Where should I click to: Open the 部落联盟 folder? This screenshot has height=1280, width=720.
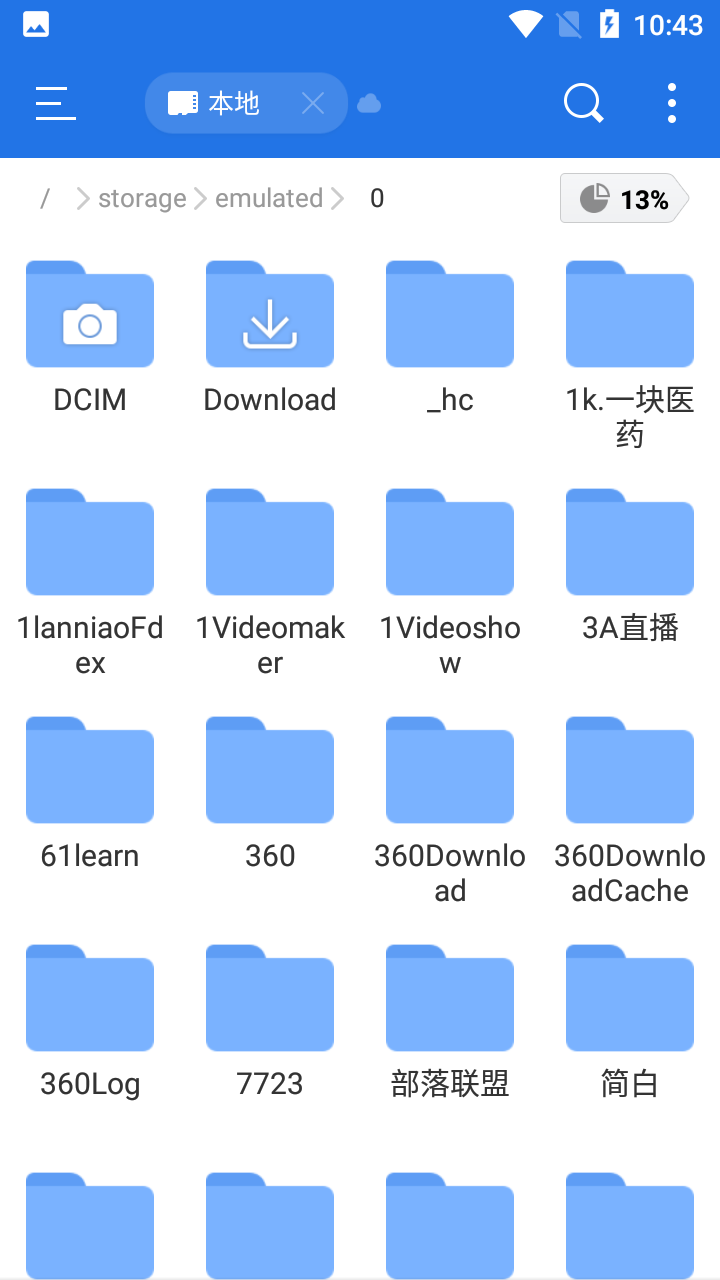450,998
